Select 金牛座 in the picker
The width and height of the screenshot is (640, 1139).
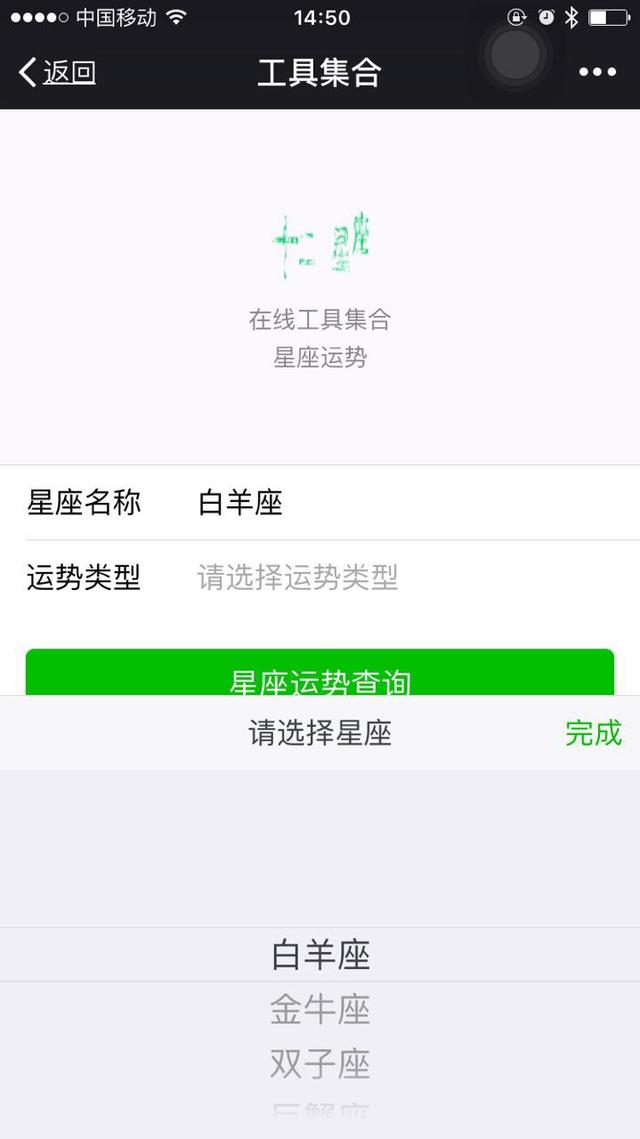pyautogui.click(x=320, y=1010)
